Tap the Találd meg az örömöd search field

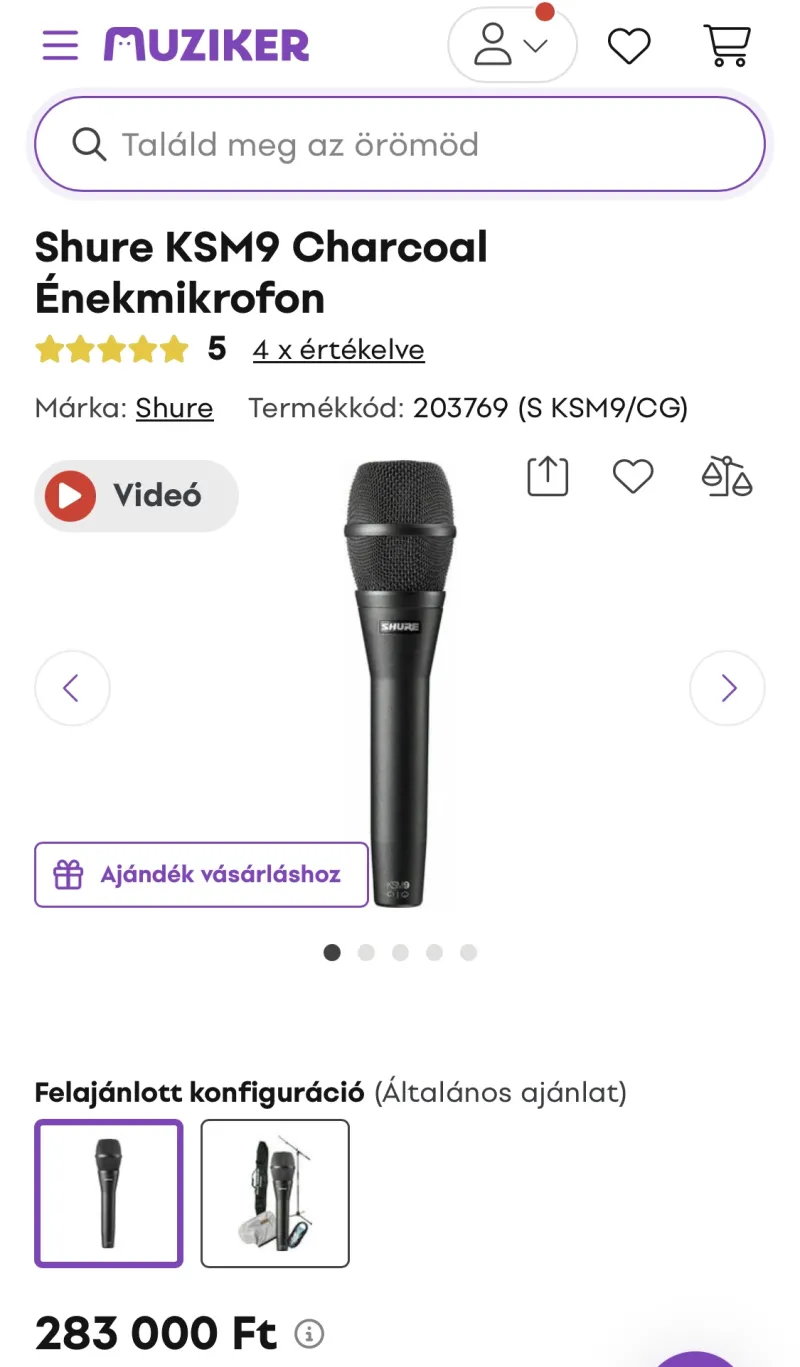pos(400,145)
